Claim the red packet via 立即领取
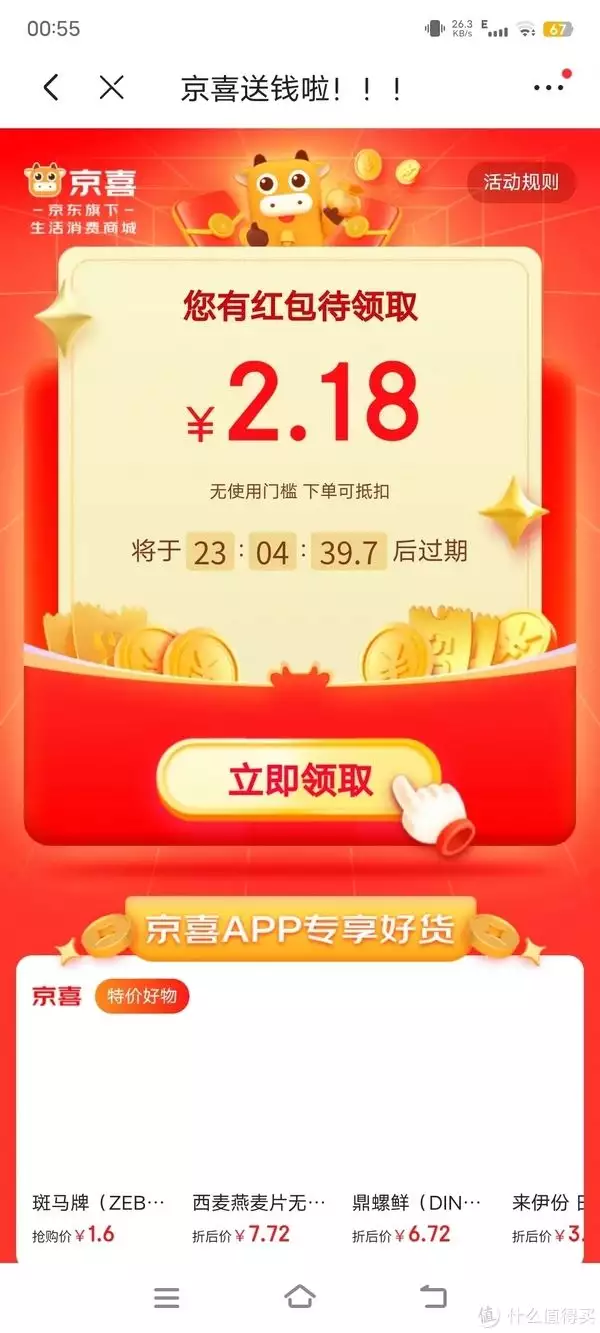This screenshot has height=1333, width=600. coord(300,781)
